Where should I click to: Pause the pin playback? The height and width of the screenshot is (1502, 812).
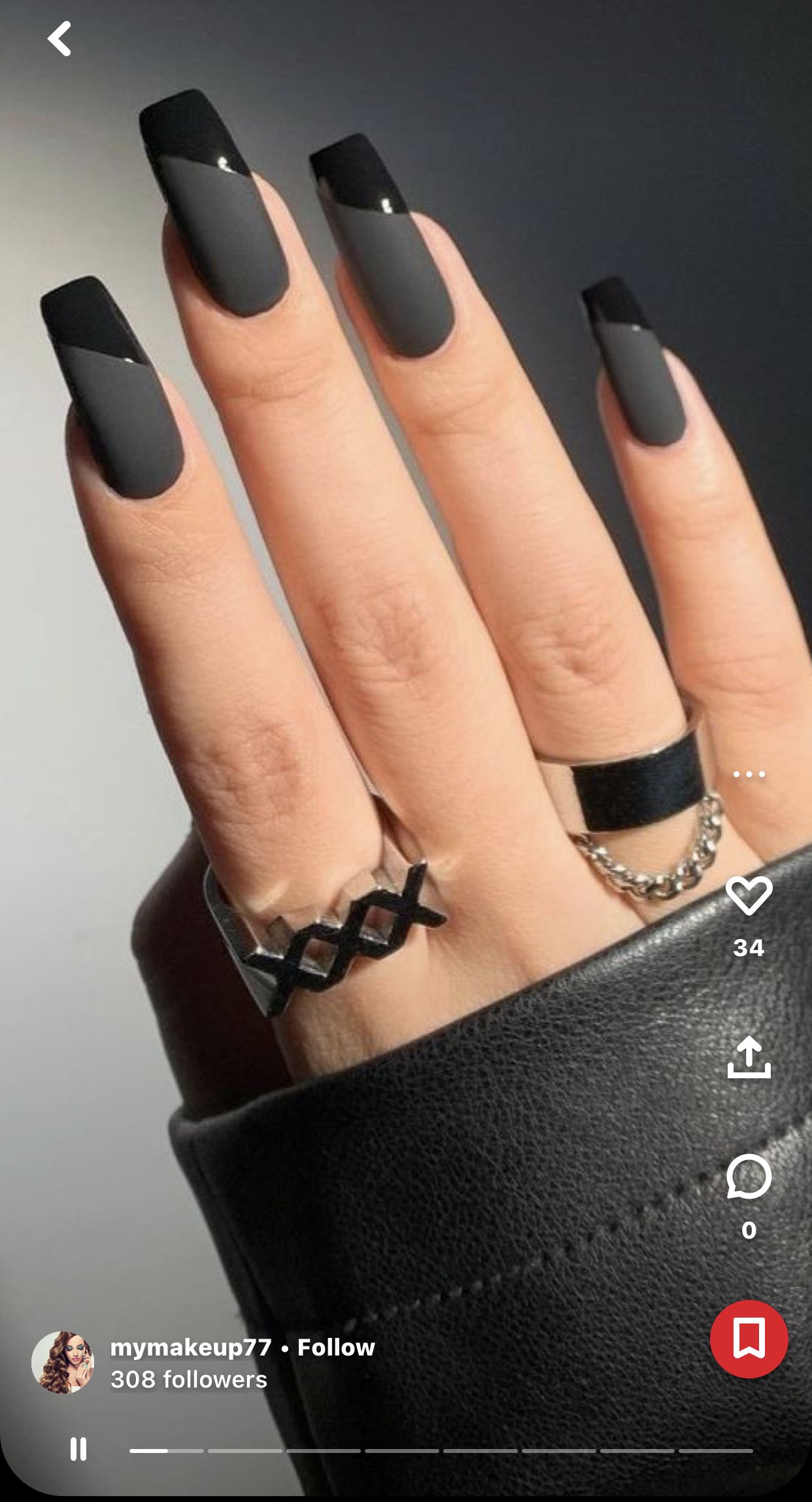click(78, 1449)
